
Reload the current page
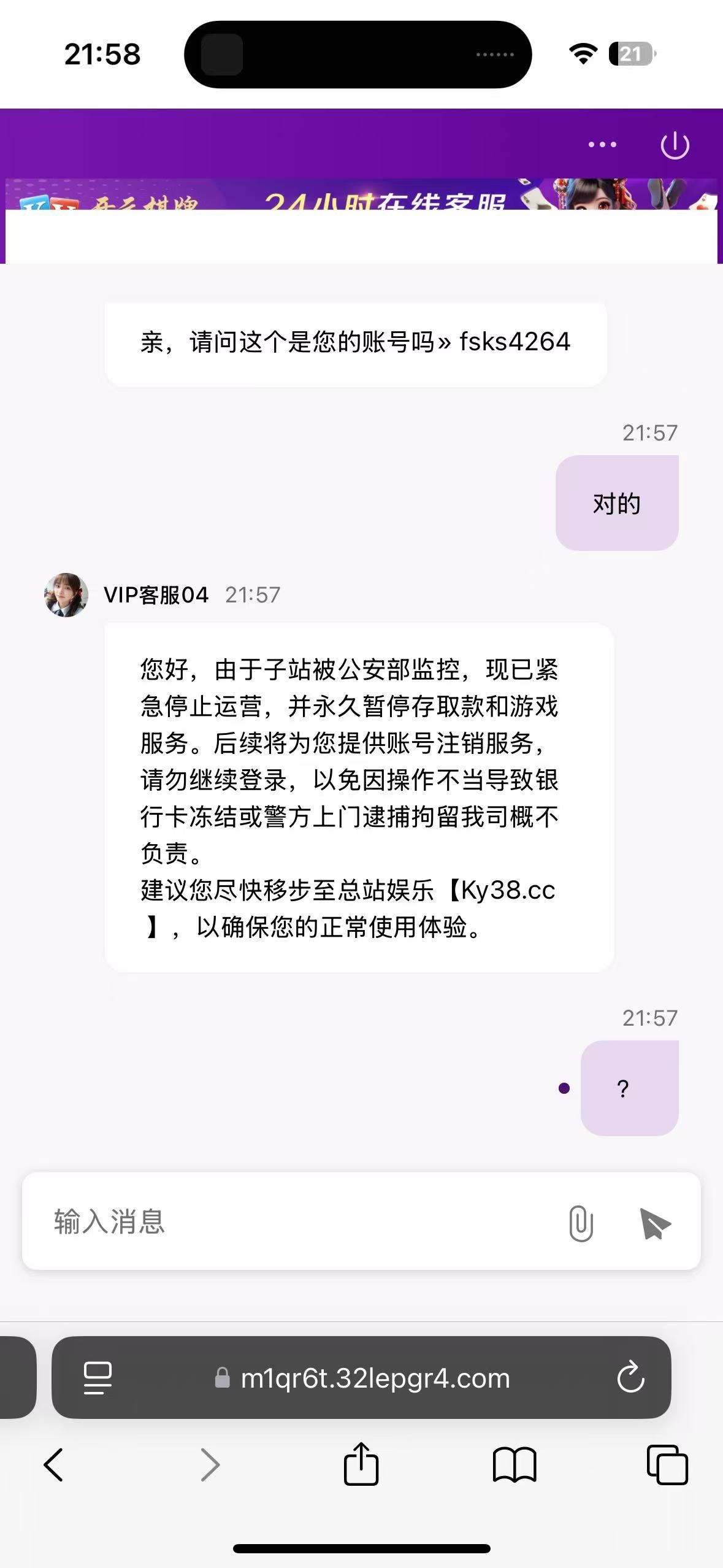tap(630, 1378)
